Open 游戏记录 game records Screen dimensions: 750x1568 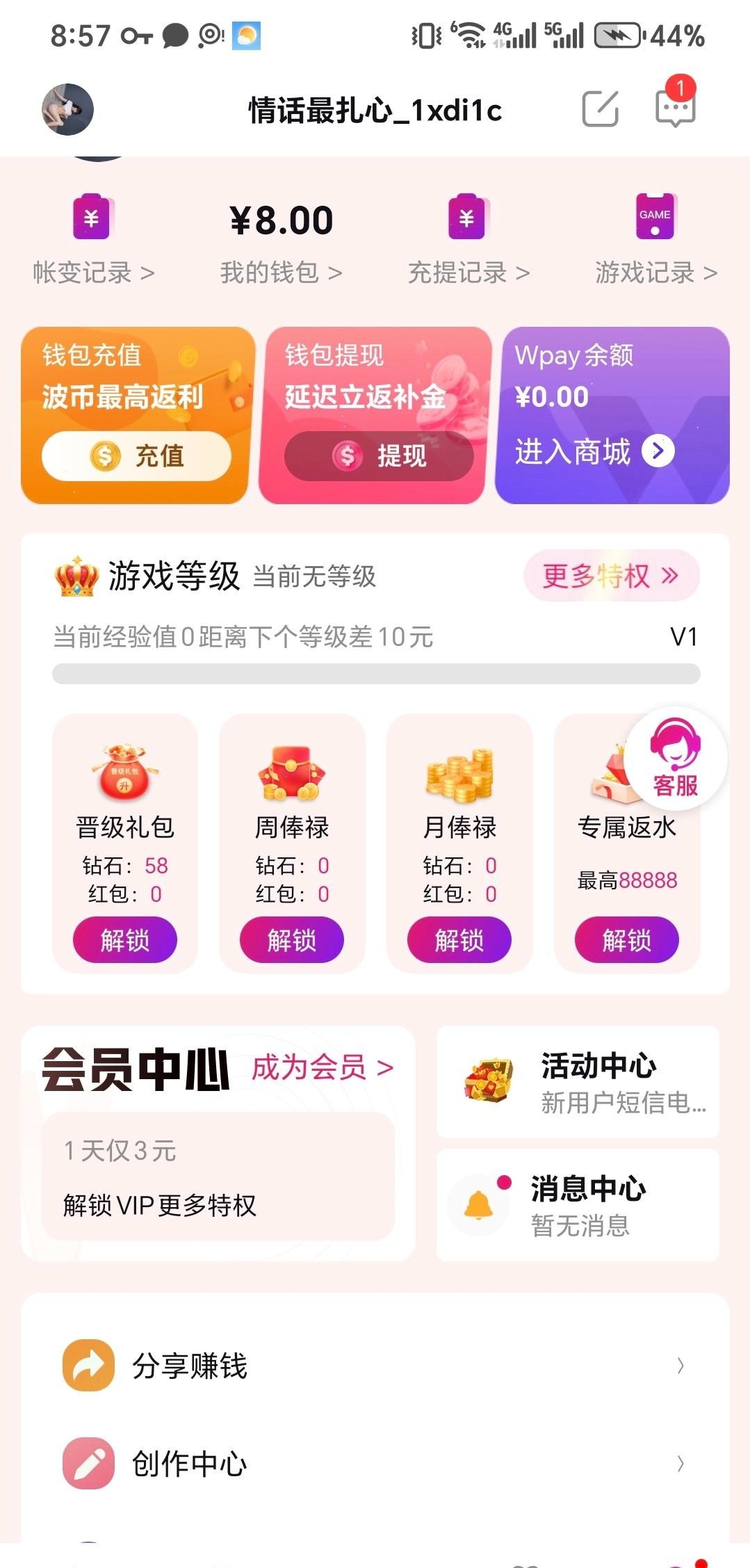click(655, 272)
